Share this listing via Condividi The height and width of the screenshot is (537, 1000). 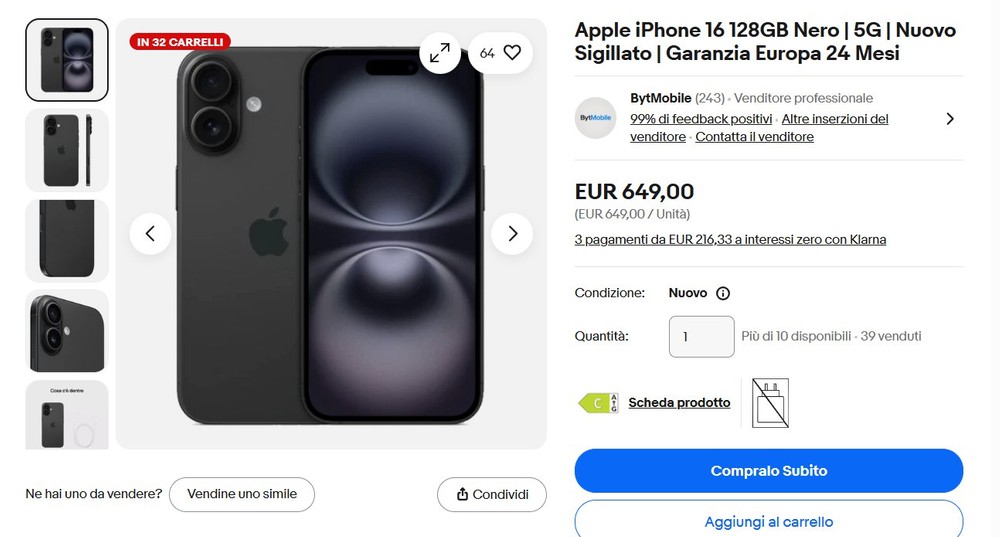coord(491,494)
